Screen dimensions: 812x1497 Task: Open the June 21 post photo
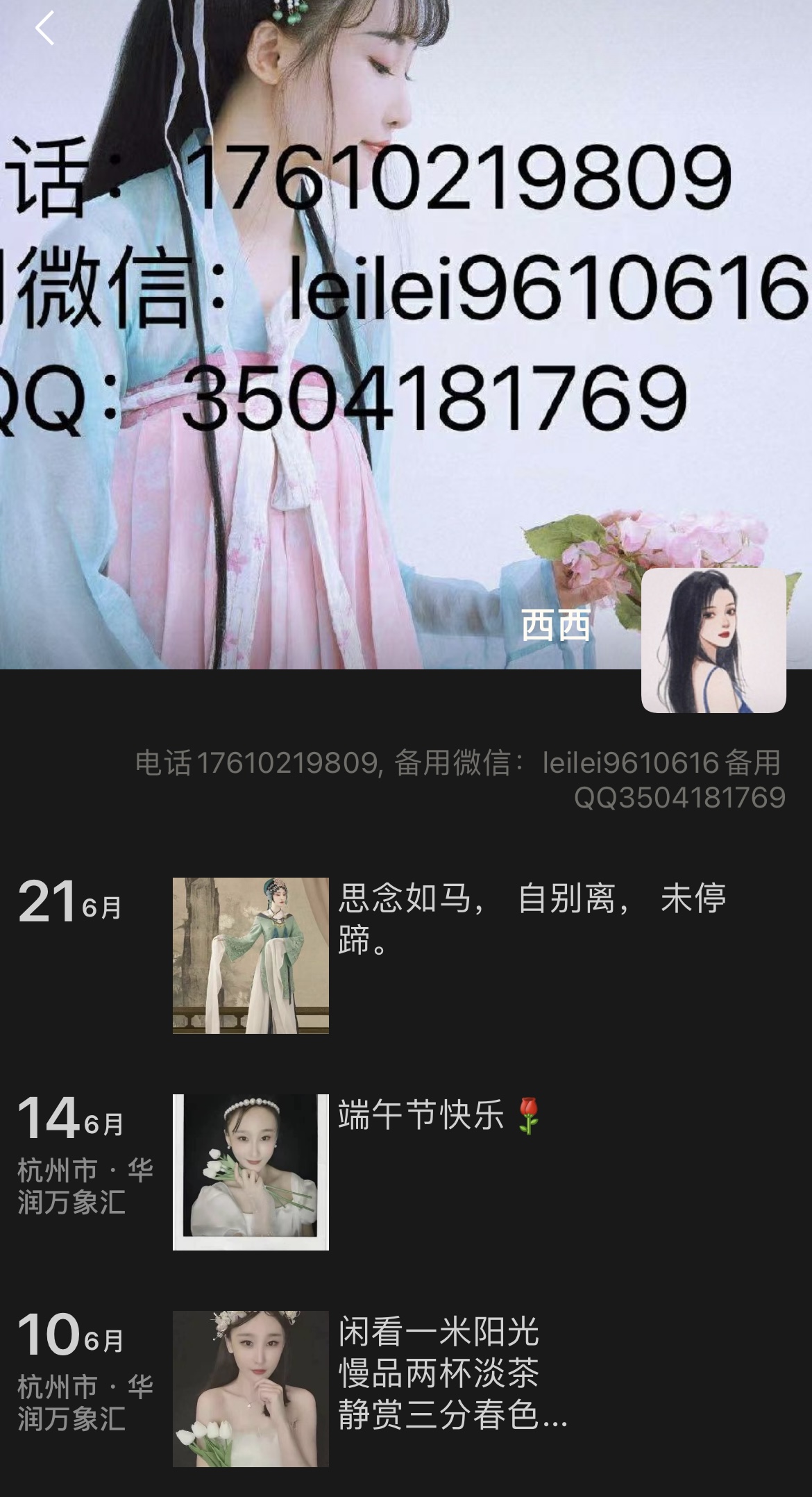pos(251,955)
